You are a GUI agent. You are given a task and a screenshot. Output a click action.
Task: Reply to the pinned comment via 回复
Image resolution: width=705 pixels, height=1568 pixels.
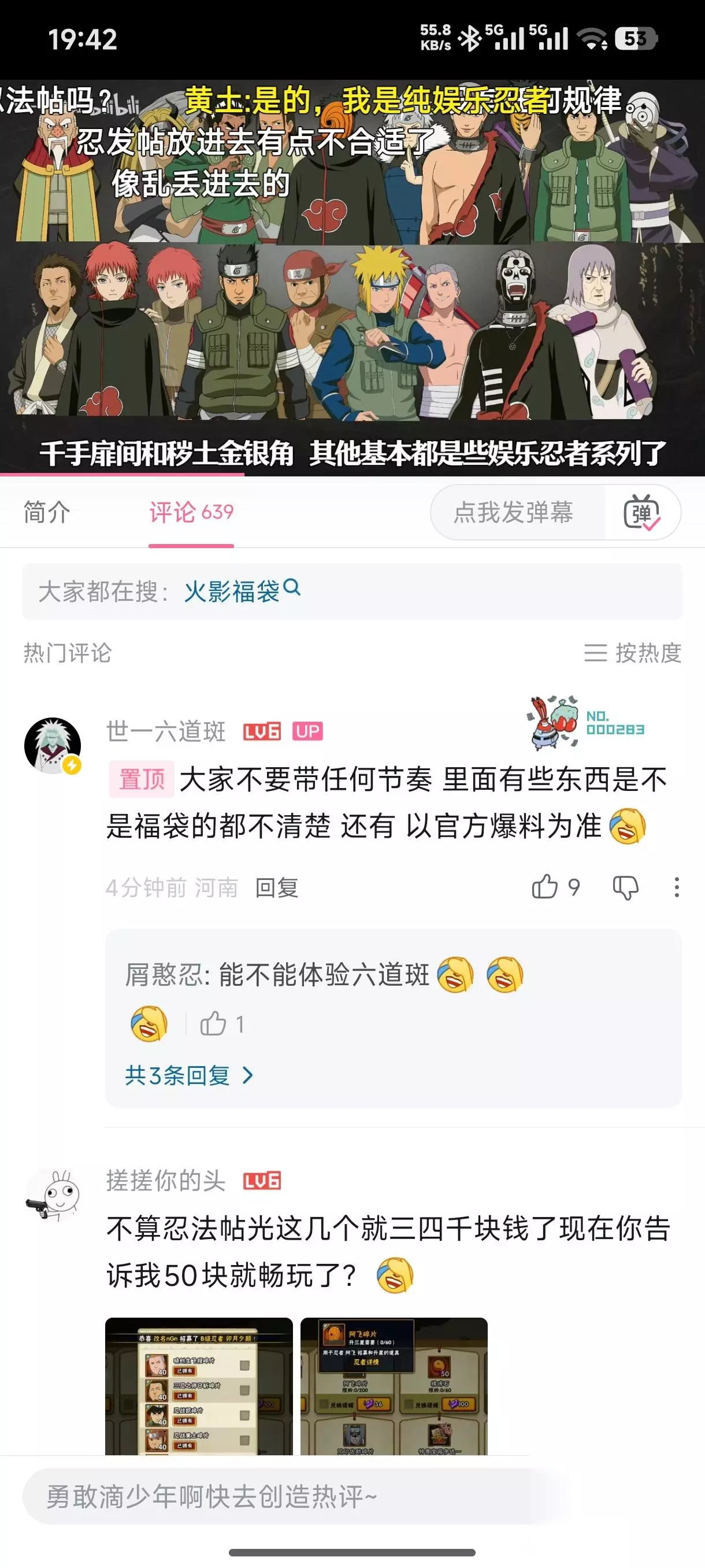277,888
